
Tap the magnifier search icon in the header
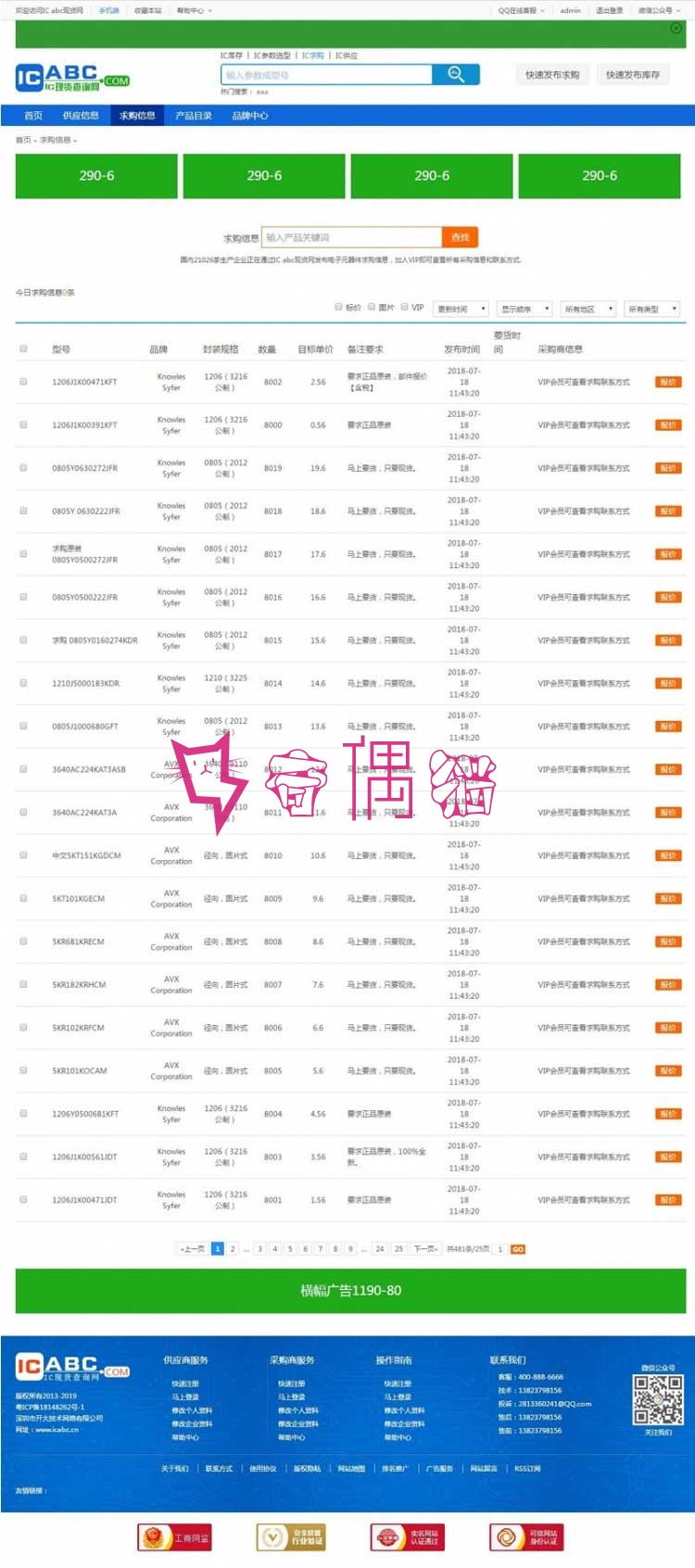click(456, 74)
